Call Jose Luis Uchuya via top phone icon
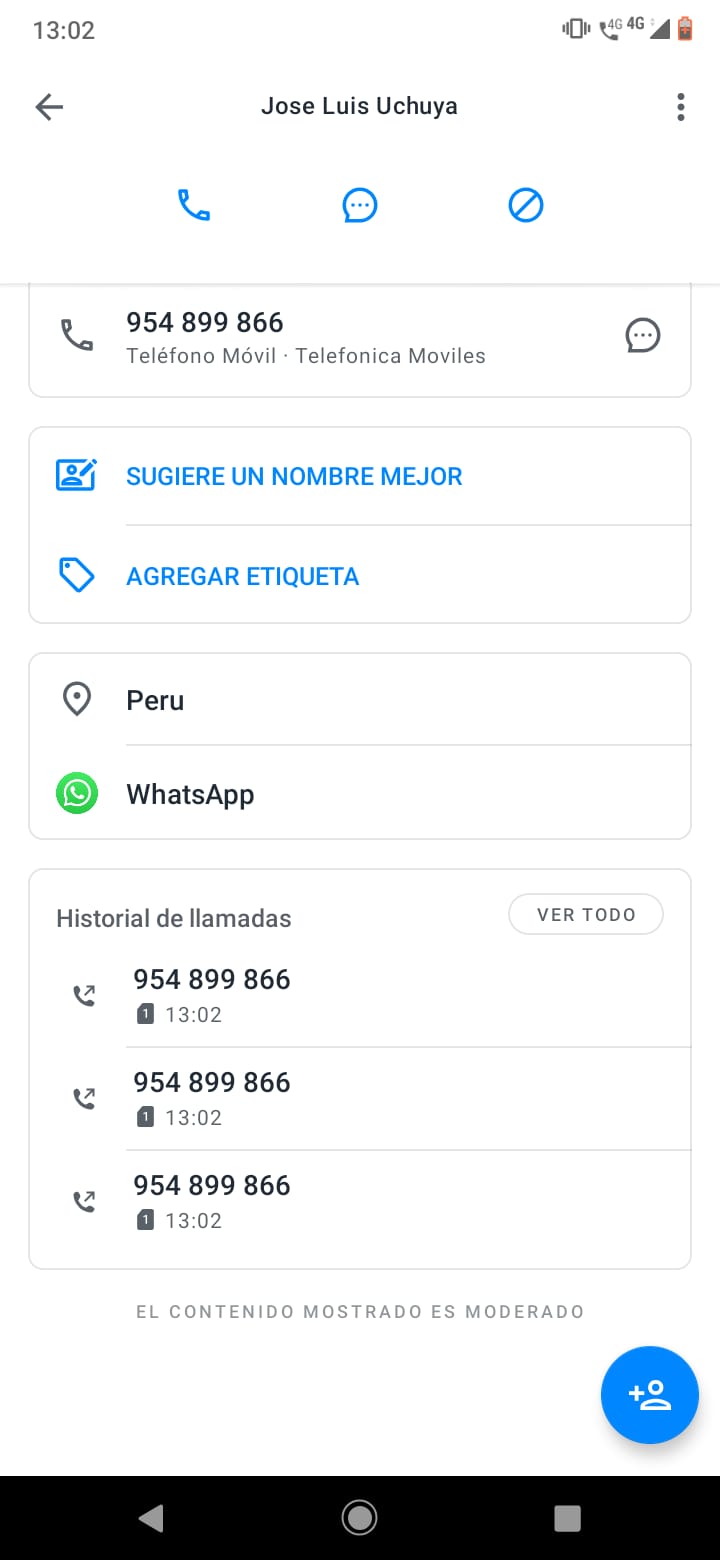The height and width of the screenshot is (1560, 720). pyautogui.click(x=194, y=205)
